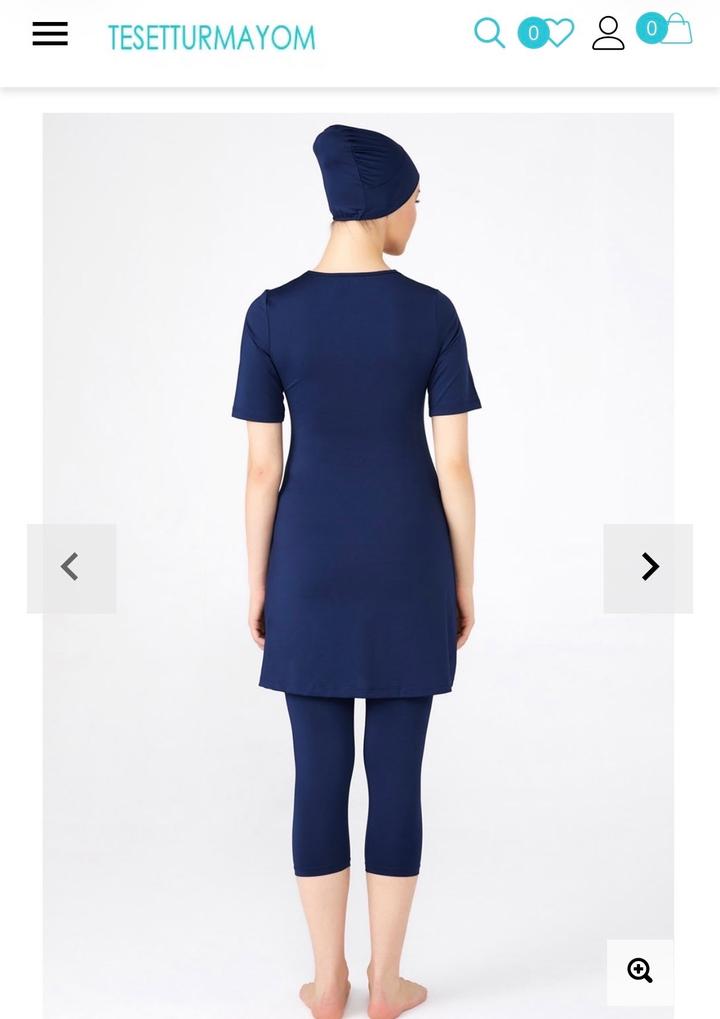Open the search magnifier
This screenshot has width=720, height=1019.
click(x=489, y=33)
